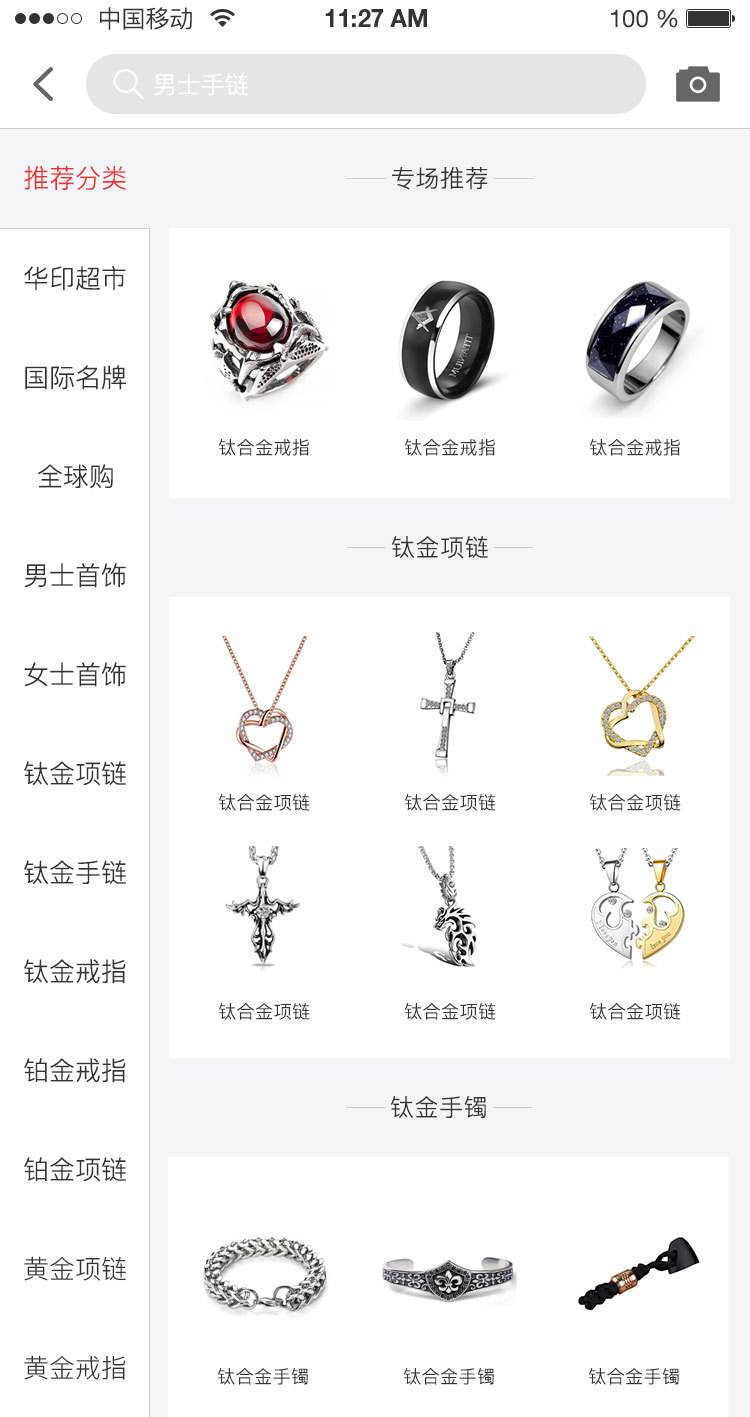Viewport: 750px width, 1417px height.
Task: Tap the back arrow to go back
Action: point(42,83)
